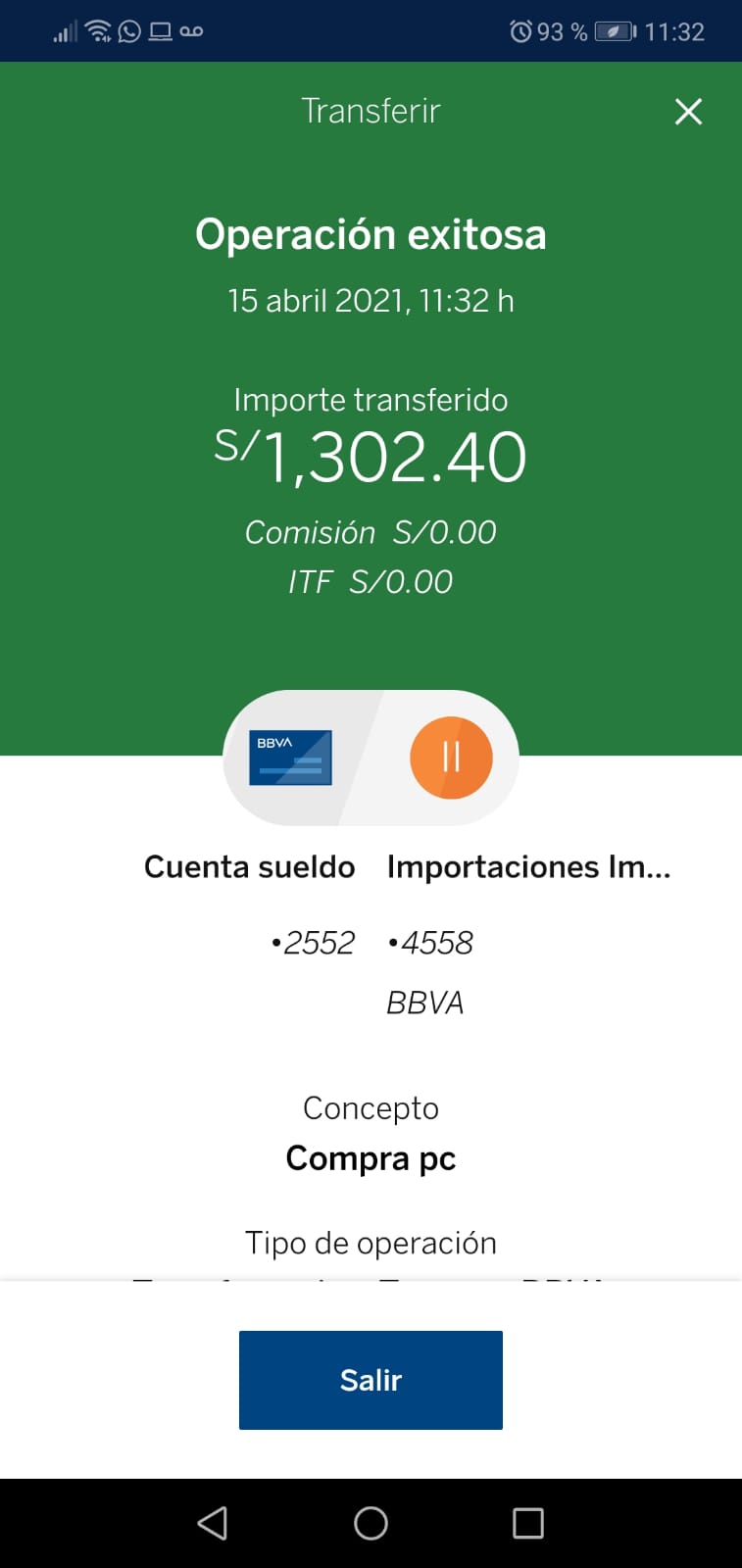Go to the phone's home screen

point(371,1523)
